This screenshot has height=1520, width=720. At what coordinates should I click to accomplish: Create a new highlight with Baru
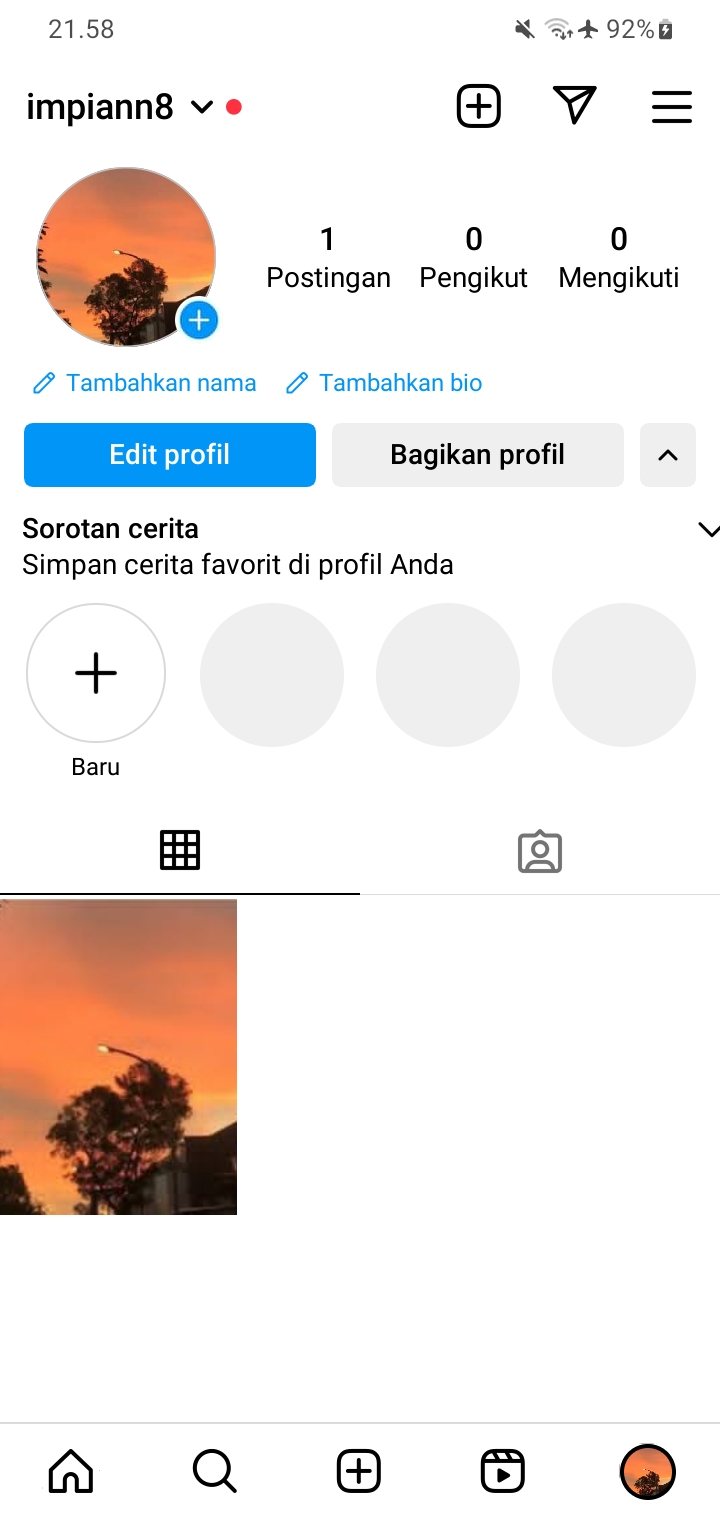point(96,673)
